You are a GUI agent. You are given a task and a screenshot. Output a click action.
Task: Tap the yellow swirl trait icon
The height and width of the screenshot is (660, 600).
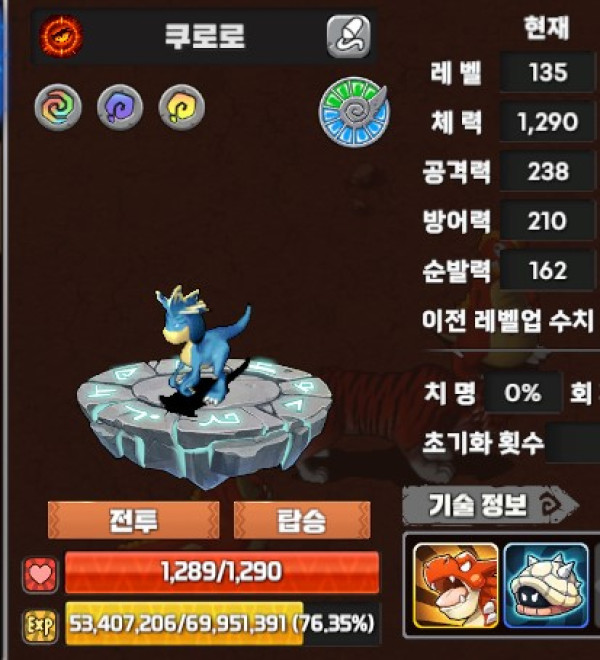click(181, 106)
